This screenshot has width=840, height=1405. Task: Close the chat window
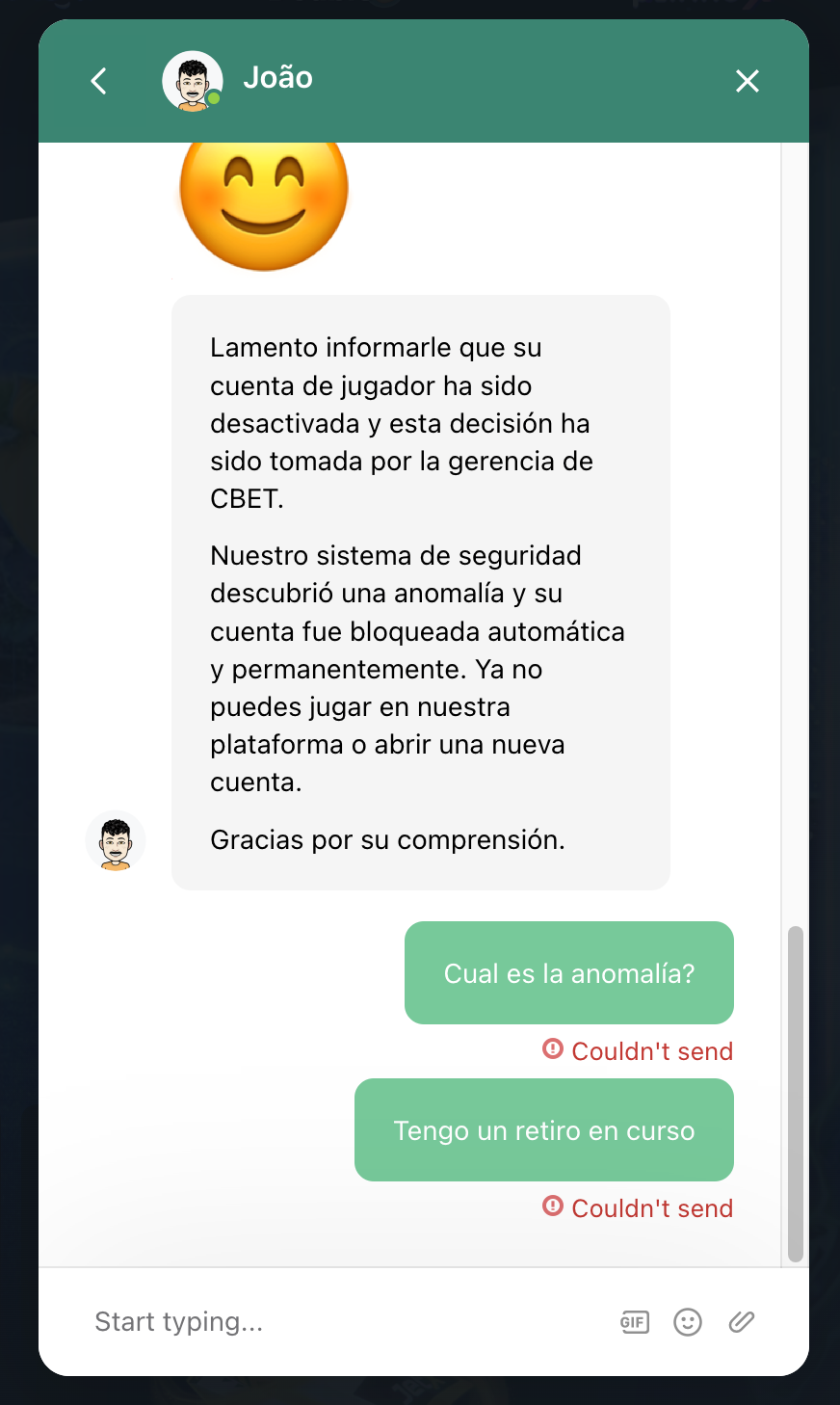click(748, 81)
